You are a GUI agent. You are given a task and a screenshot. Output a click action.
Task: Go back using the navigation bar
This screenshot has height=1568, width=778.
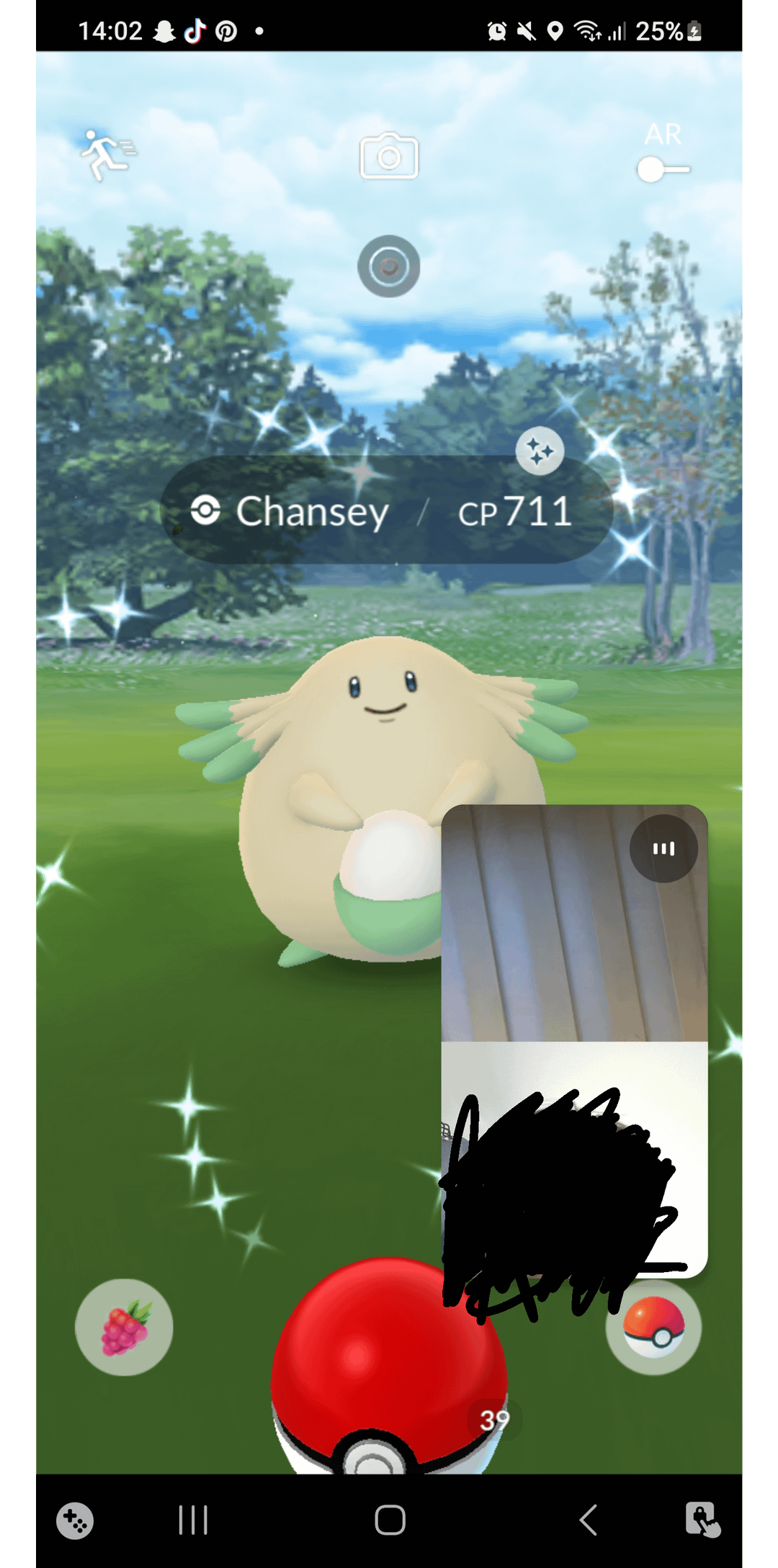588,1520
